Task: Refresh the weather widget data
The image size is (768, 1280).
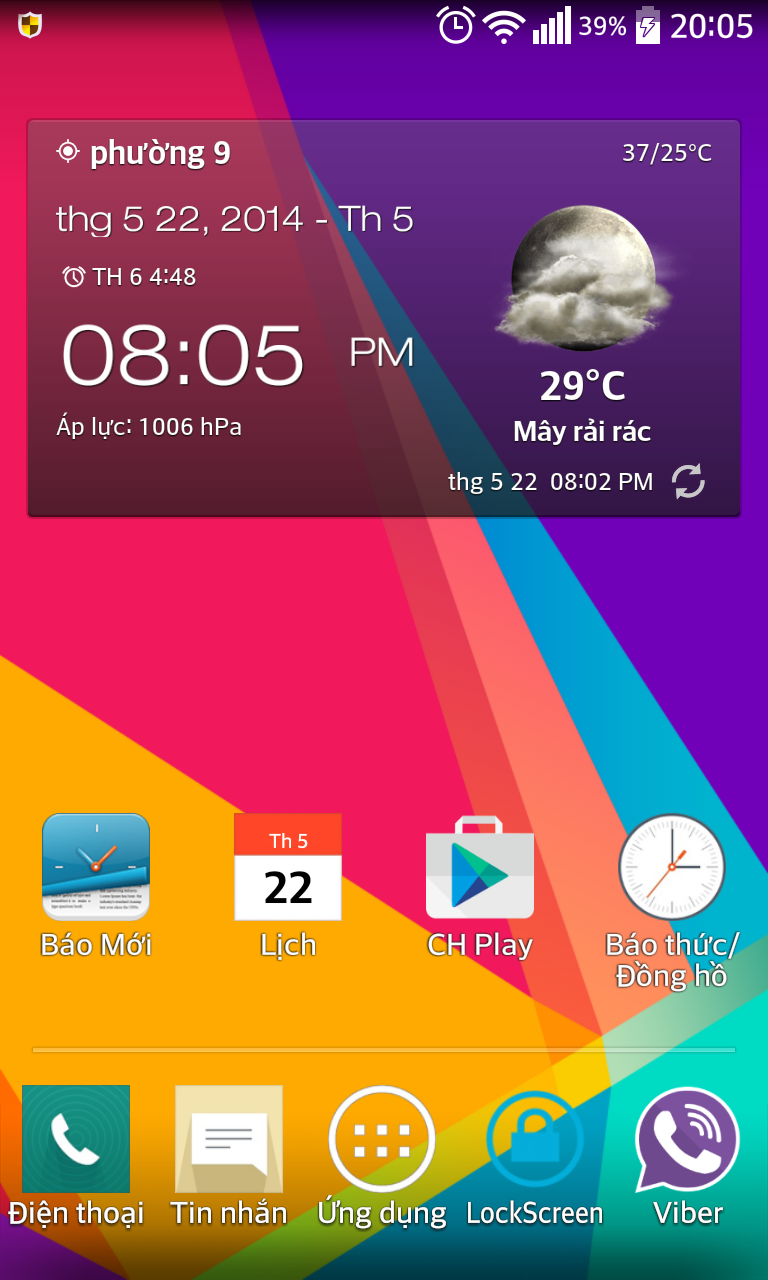Action: (x=688, y=482)
